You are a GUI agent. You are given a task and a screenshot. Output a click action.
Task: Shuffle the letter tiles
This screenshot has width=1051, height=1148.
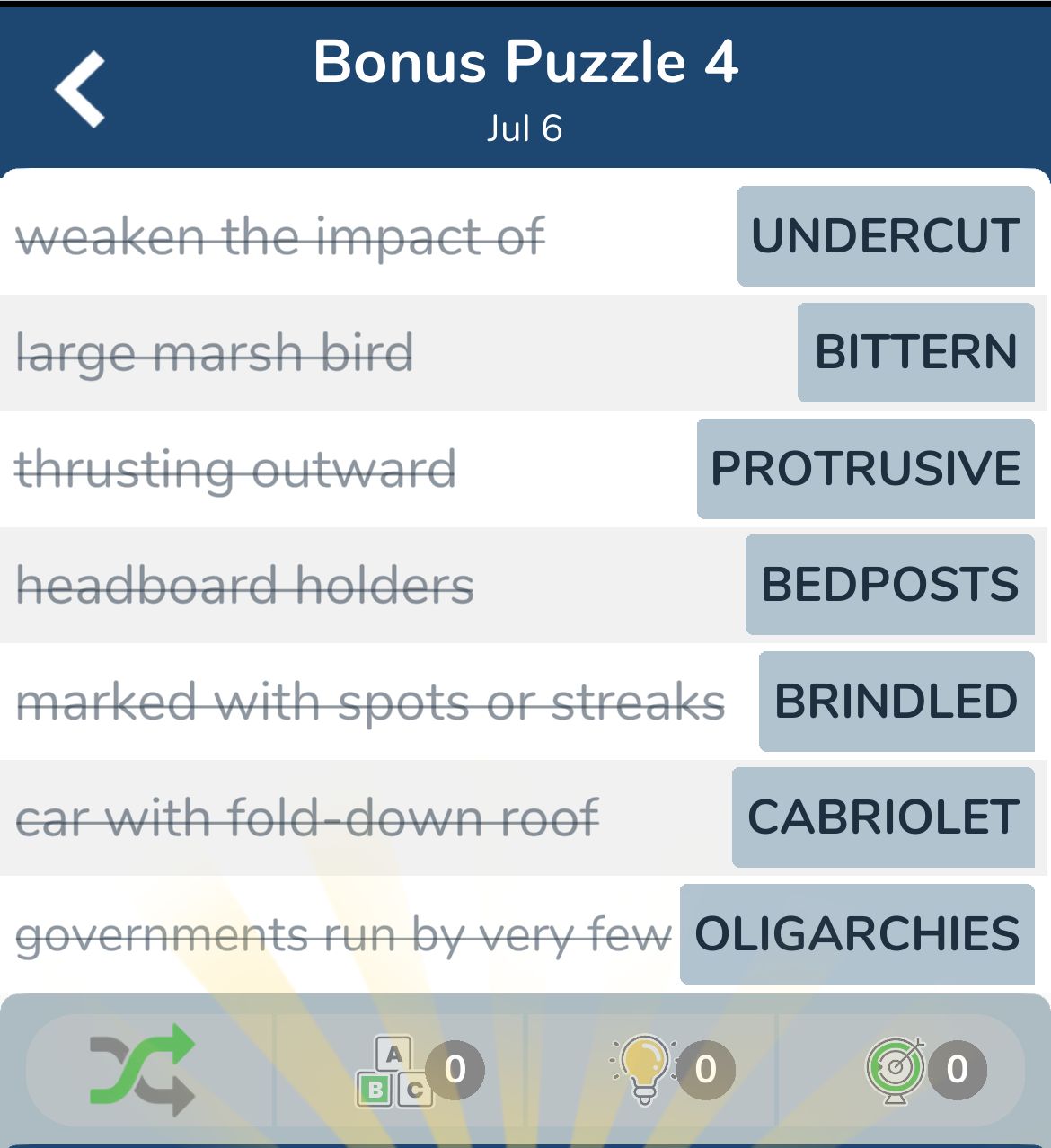(144, 1069)
